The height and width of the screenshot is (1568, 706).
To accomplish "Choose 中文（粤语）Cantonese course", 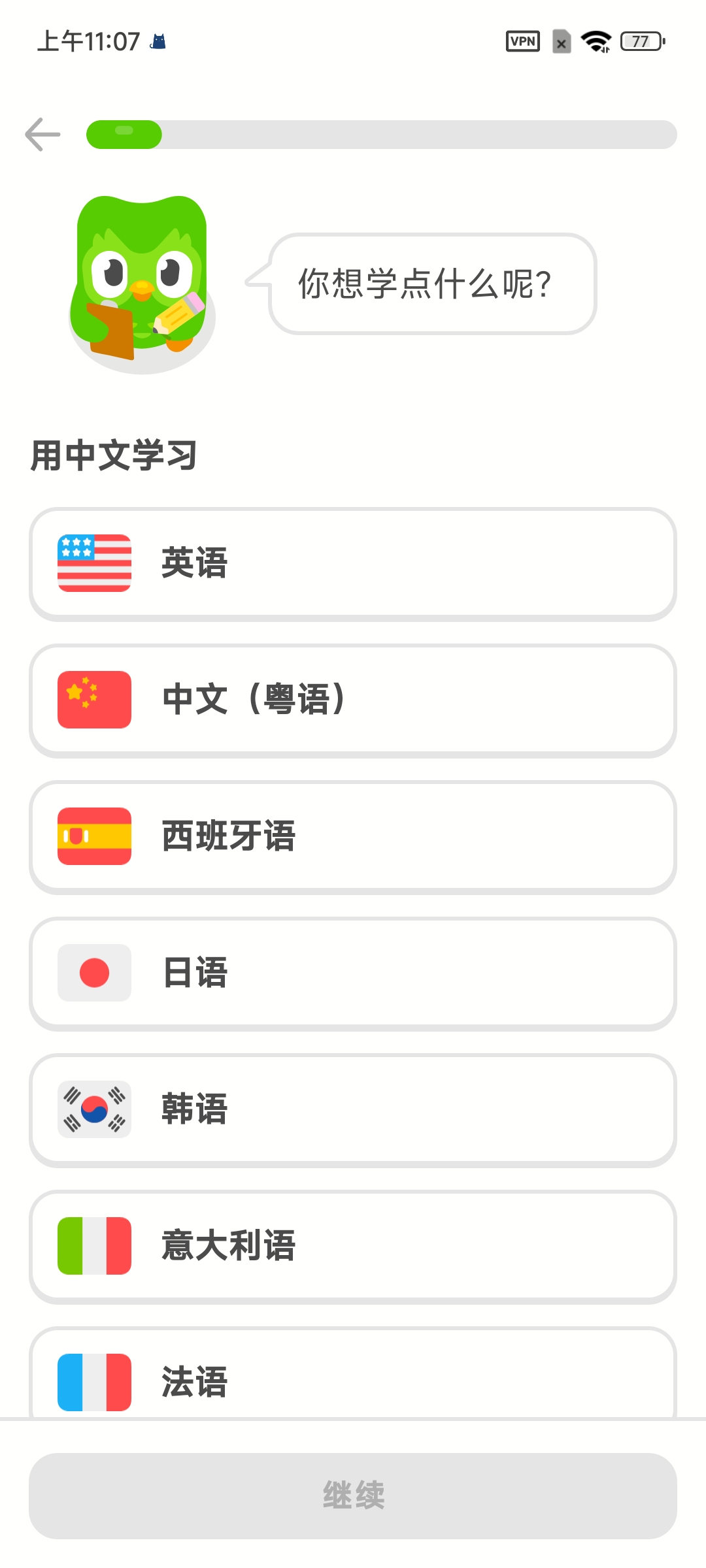I will pos(353,700).
